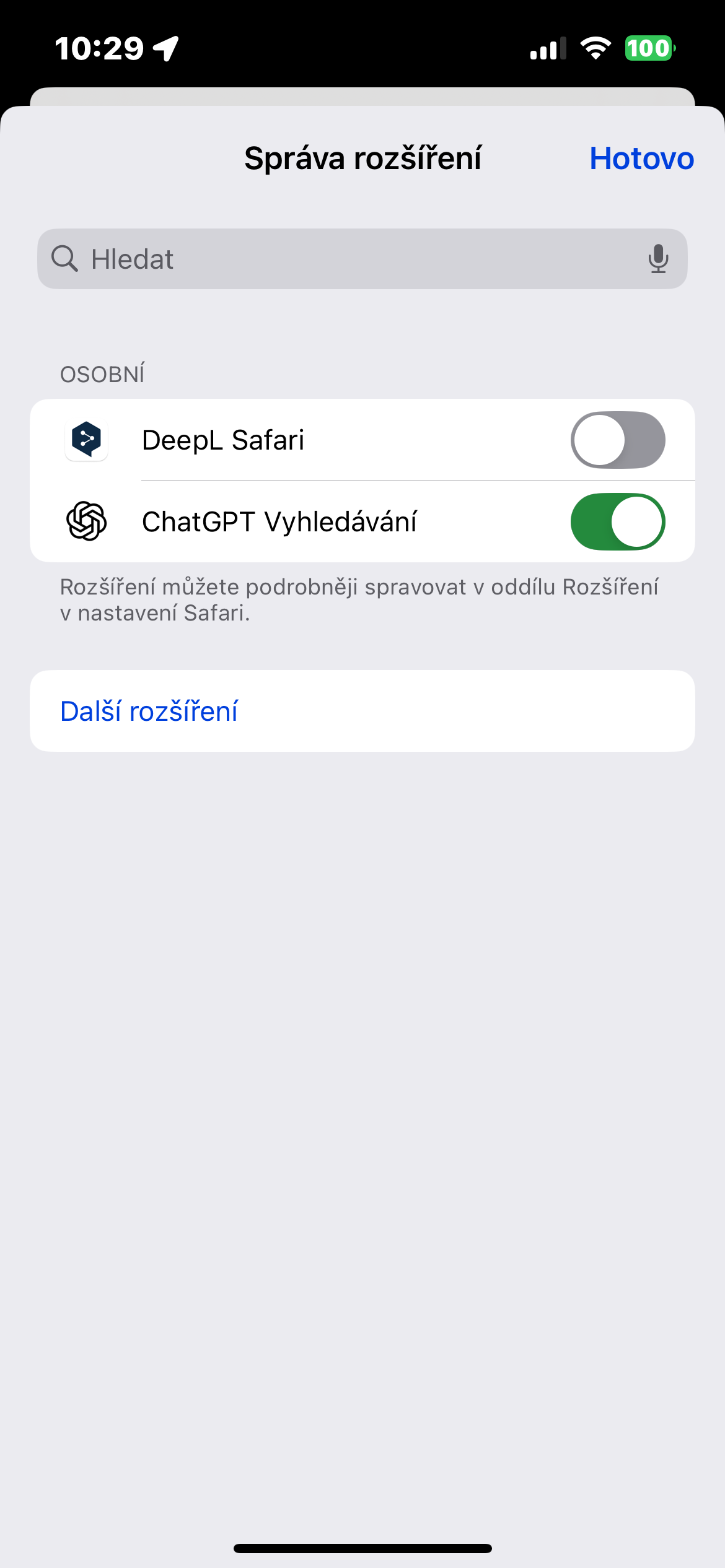Image resolution: width=725 pixels, height=1568 pixels.
Task: Focus the Hledat search field
Action: pos(347,259)
